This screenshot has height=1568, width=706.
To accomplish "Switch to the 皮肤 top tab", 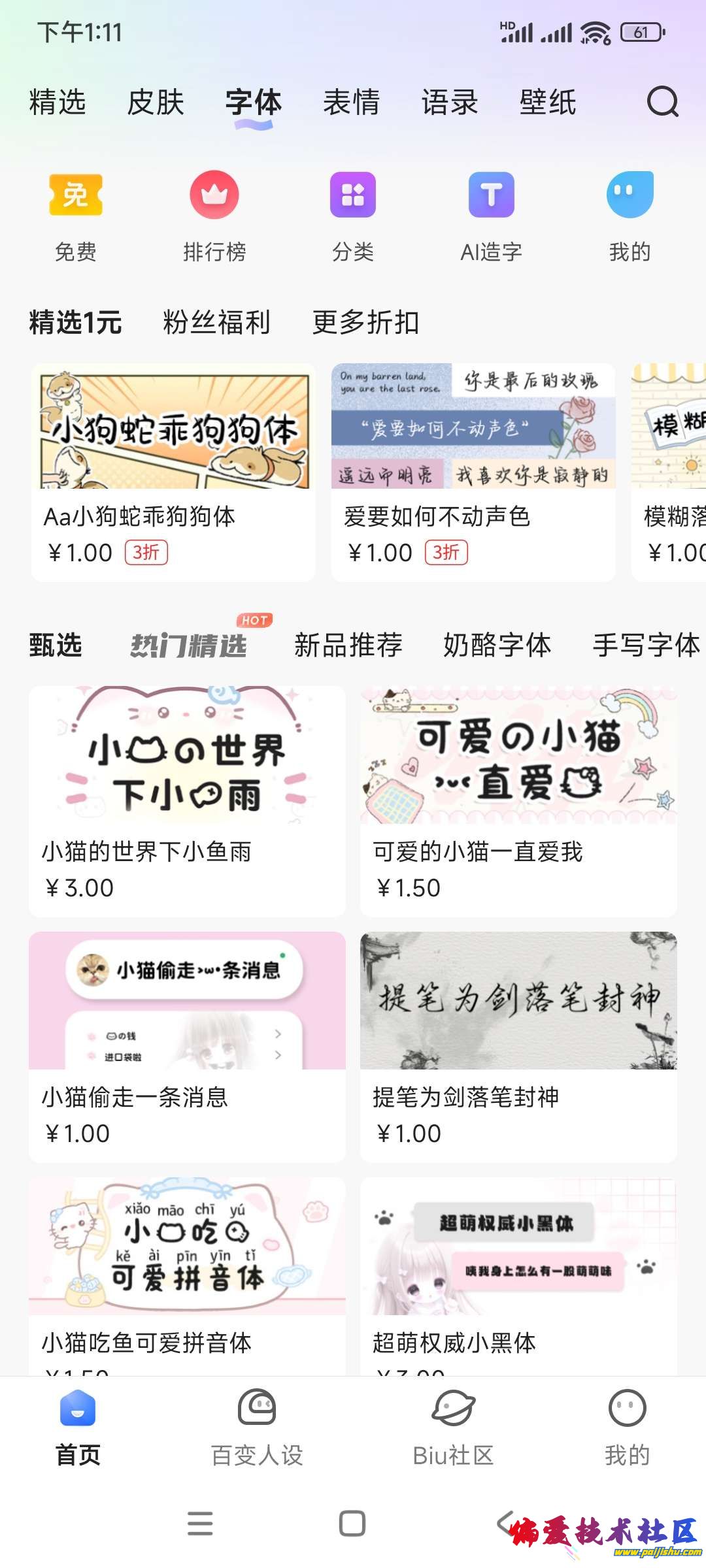I will pos(156,103).
